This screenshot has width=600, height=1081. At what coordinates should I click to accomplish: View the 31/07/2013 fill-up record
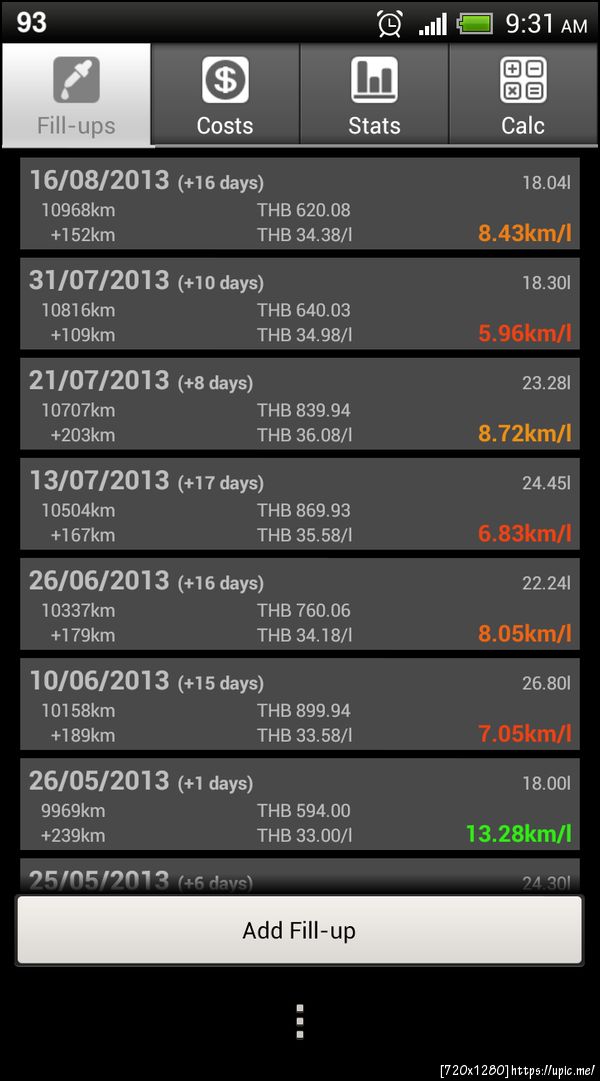[299, 304]
